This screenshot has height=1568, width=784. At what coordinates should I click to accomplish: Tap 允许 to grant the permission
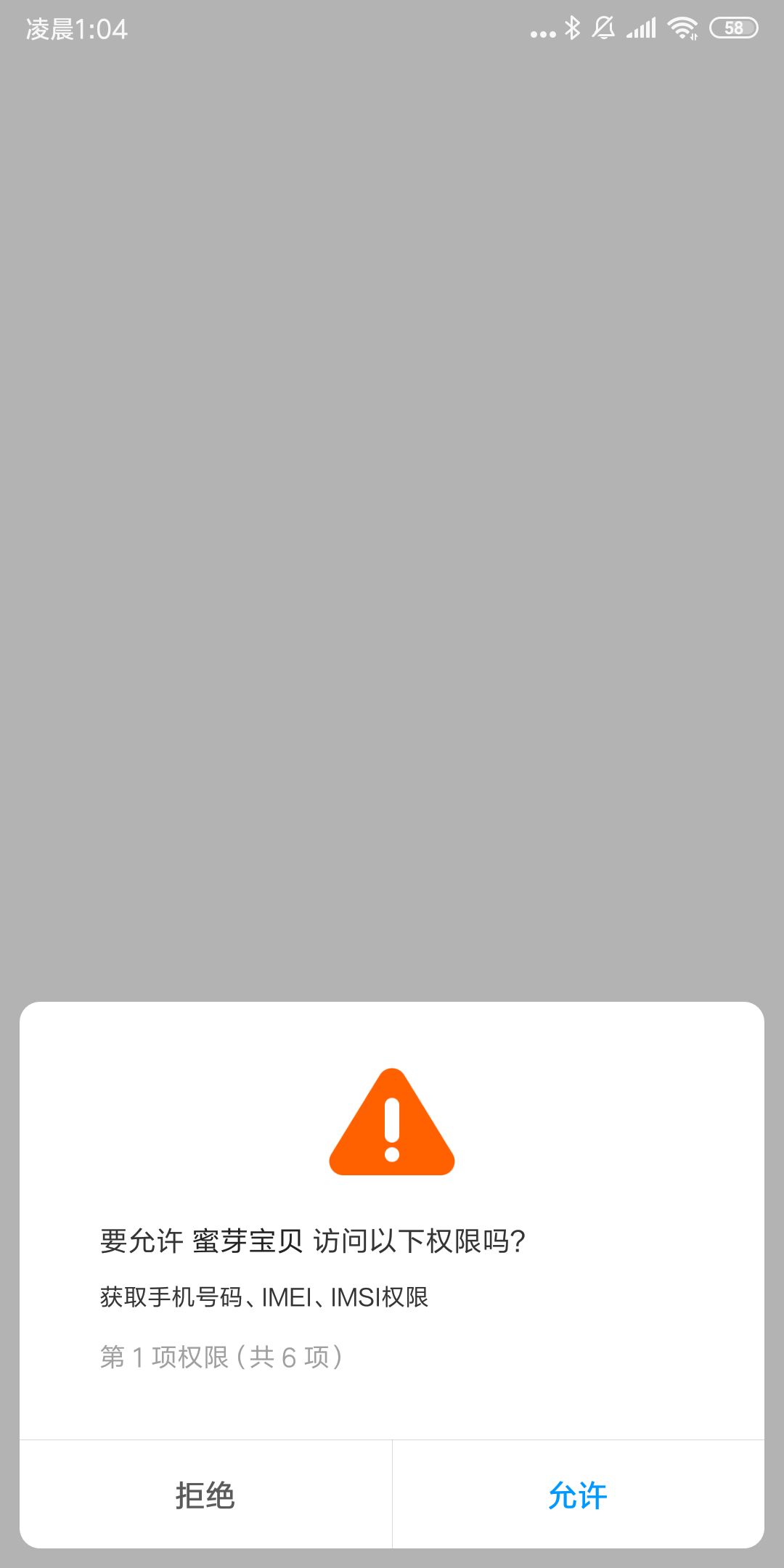coord(578,1495)
